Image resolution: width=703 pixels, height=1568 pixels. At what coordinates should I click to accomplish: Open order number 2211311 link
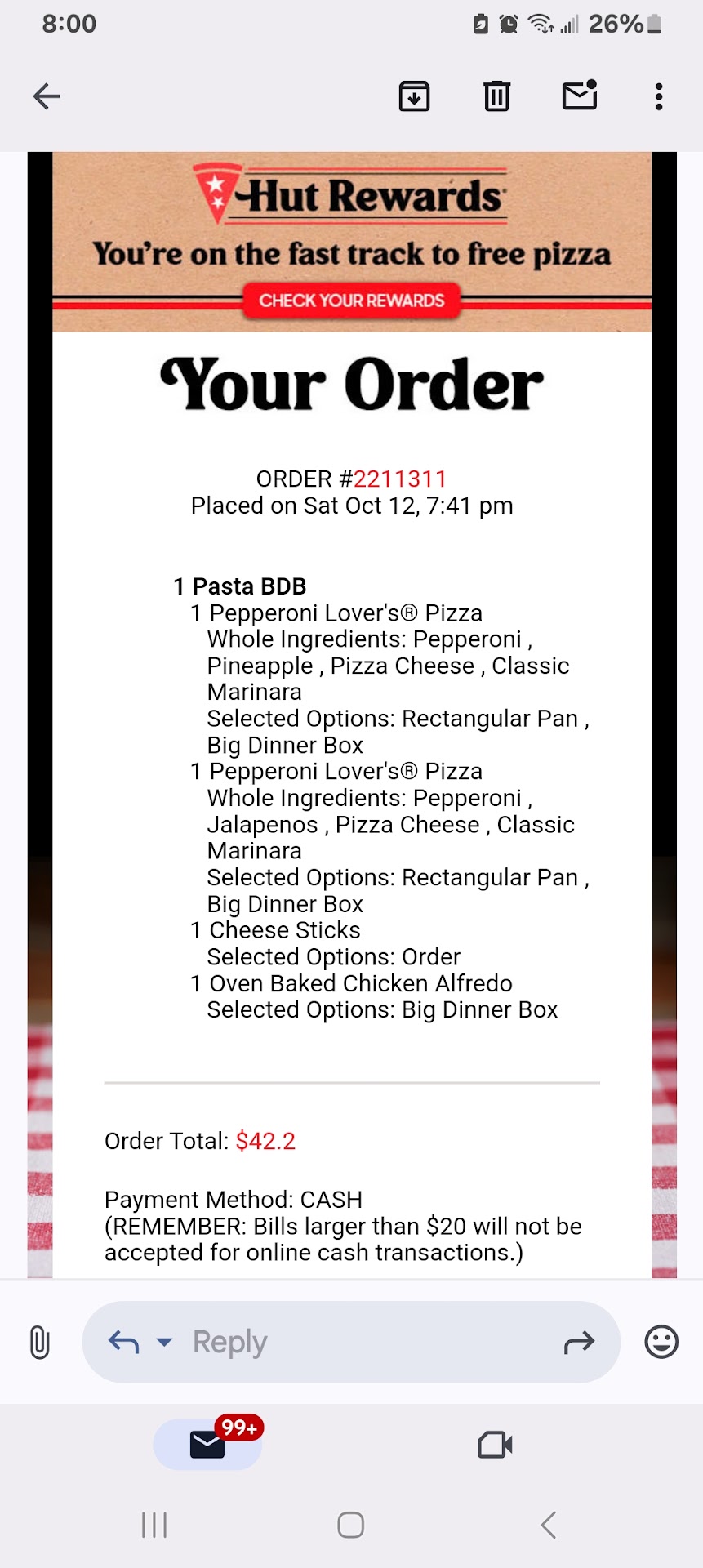point(400,479)
